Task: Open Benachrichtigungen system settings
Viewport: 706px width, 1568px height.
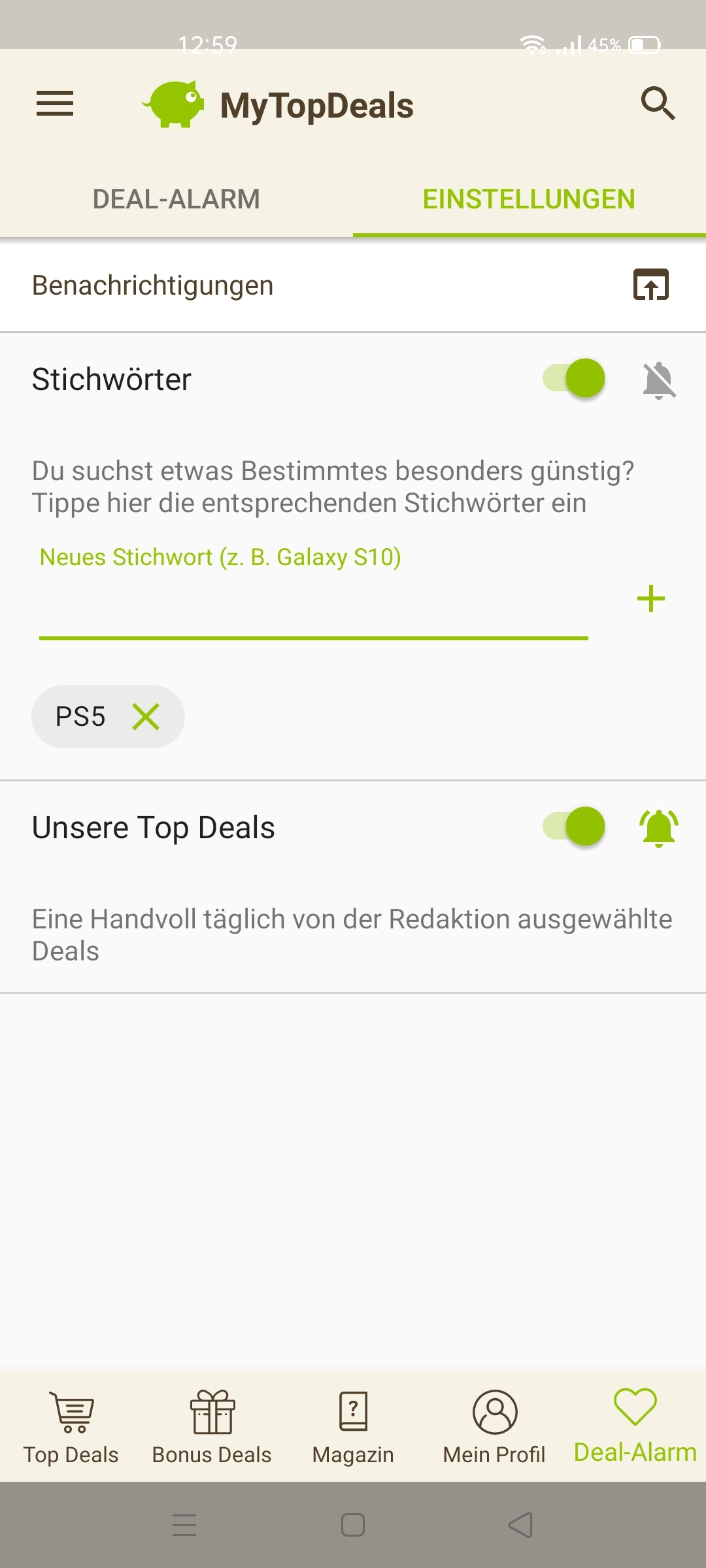Action: pyautogui.click(x=651, y=285)
